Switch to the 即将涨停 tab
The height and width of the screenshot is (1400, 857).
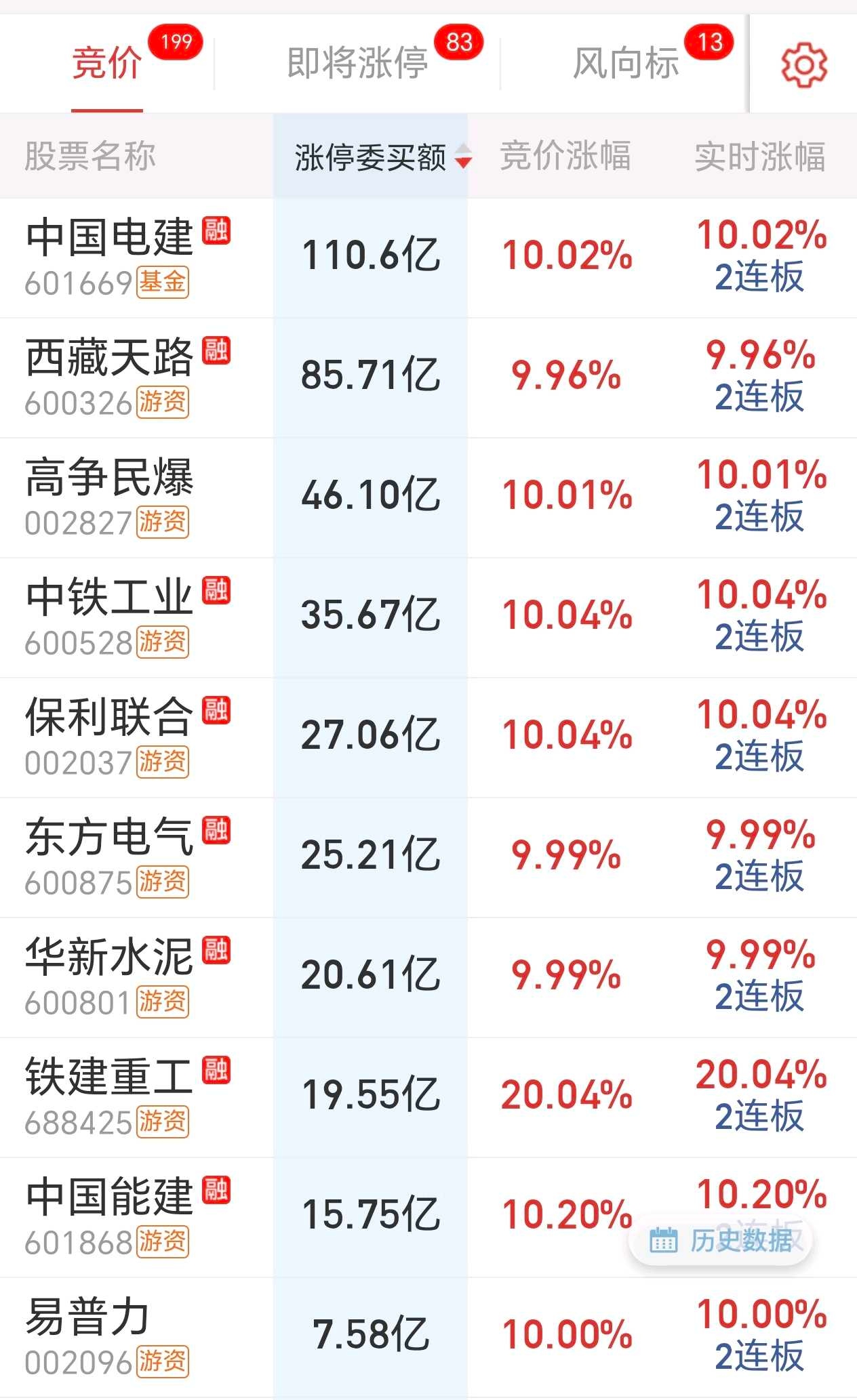pos(357,64)
